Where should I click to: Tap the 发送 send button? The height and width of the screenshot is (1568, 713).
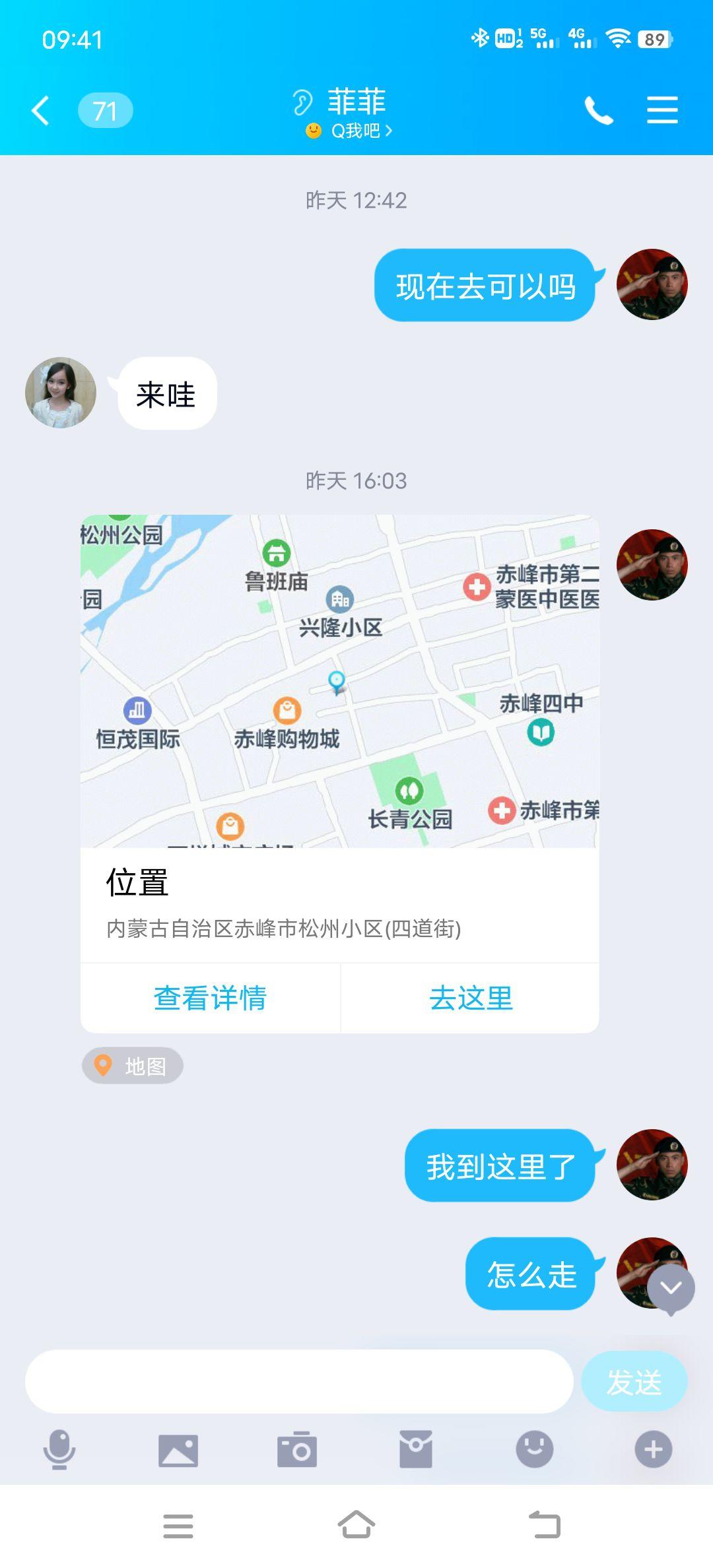[x=634, y=1381]
